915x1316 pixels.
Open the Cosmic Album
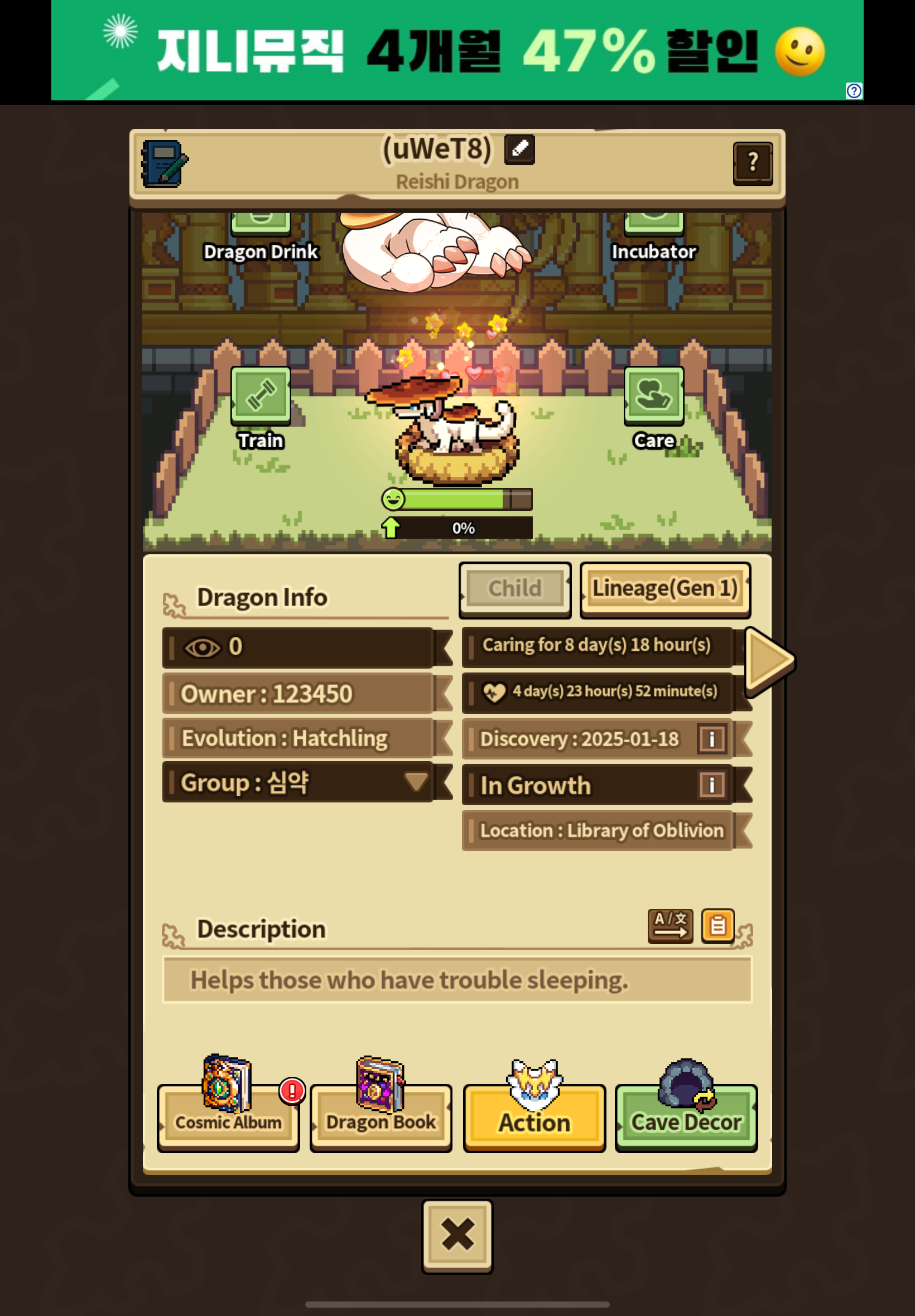pyautogui.click(x=228, y=1117)
